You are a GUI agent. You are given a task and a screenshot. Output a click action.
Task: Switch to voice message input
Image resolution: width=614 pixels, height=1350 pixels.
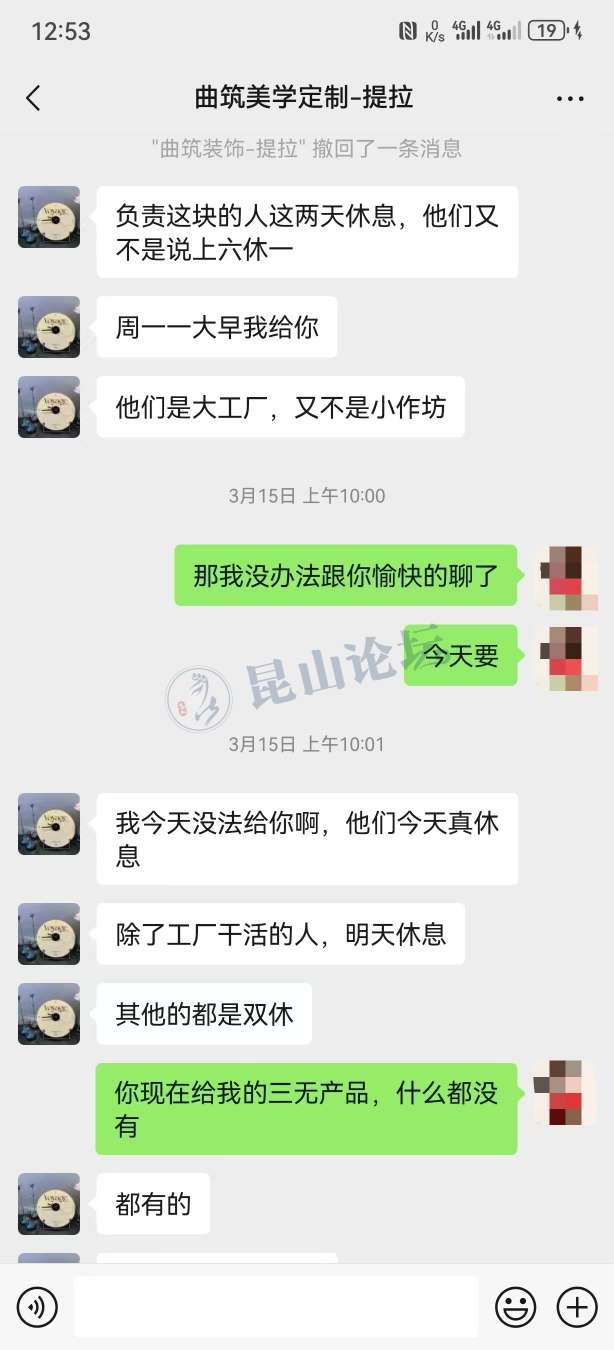click(x=37, y=1307)
